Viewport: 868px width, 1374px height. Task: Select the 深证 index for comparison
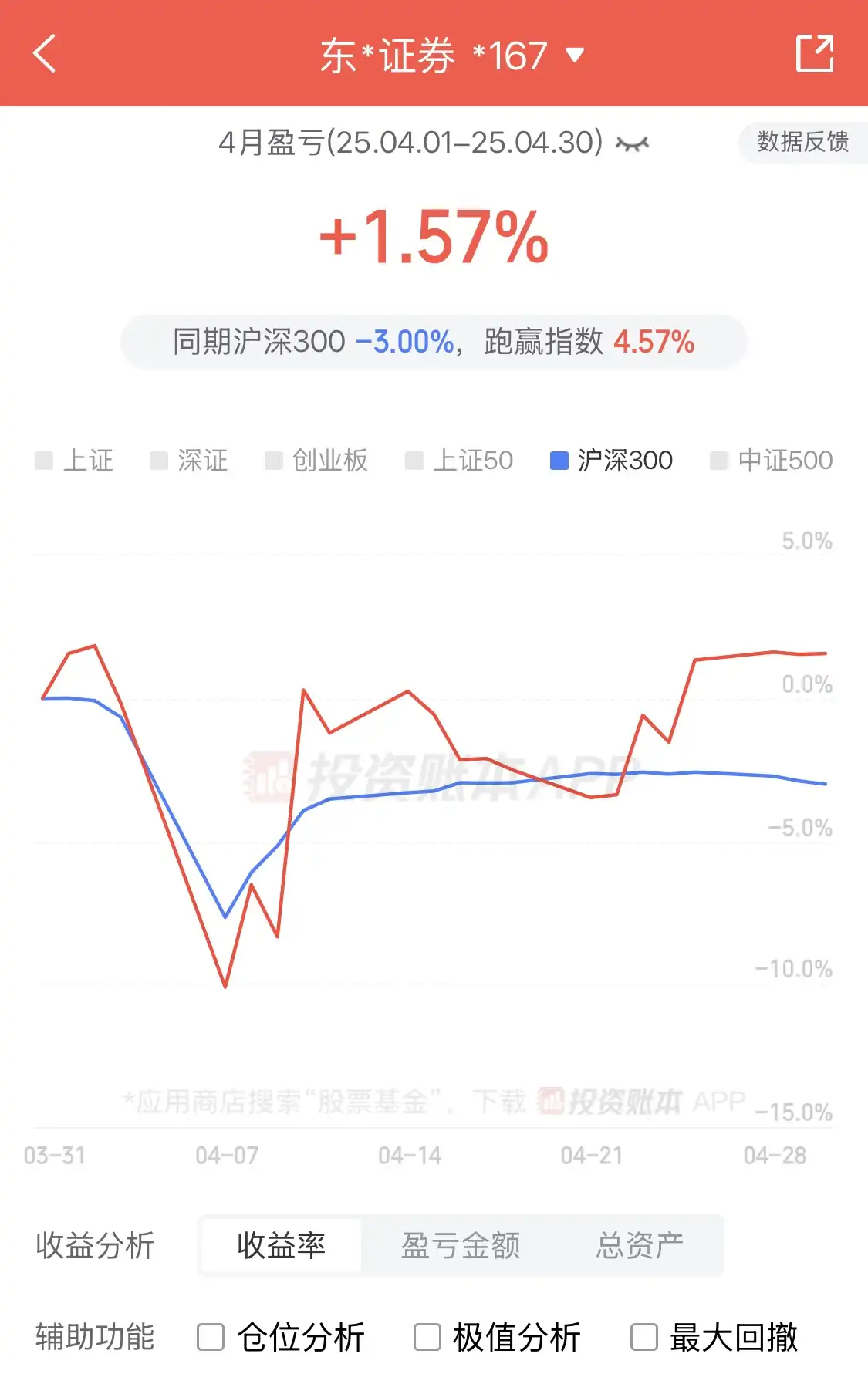pos(189,461)
